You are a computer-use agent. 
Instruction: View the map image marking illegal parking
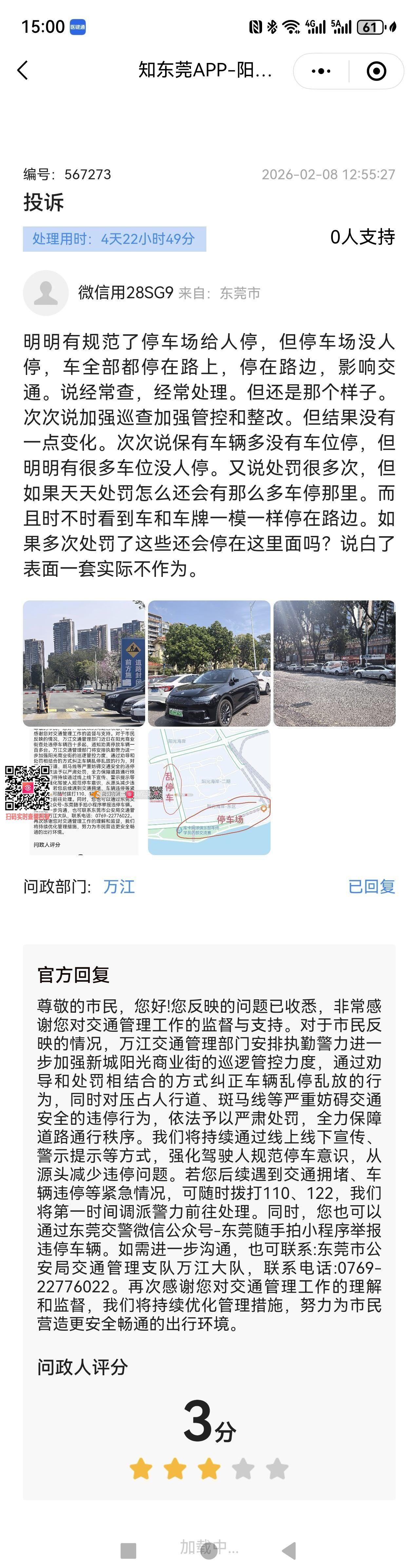pos(209,791)
